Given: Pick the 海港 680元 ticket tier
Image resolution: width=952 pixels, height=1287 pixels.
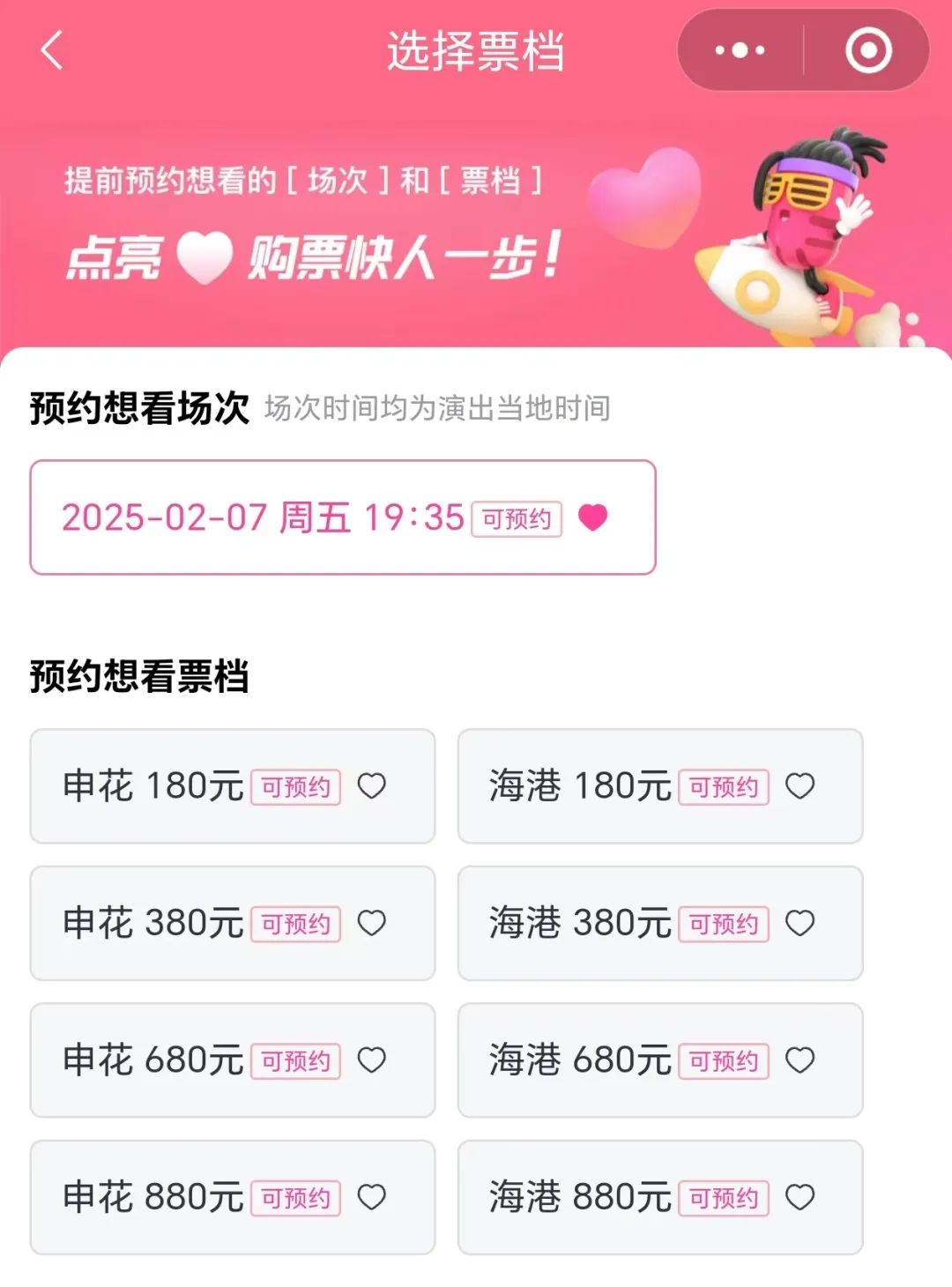Looking at the screenshot, I should pyautogui.click(x=659, y=1060).
